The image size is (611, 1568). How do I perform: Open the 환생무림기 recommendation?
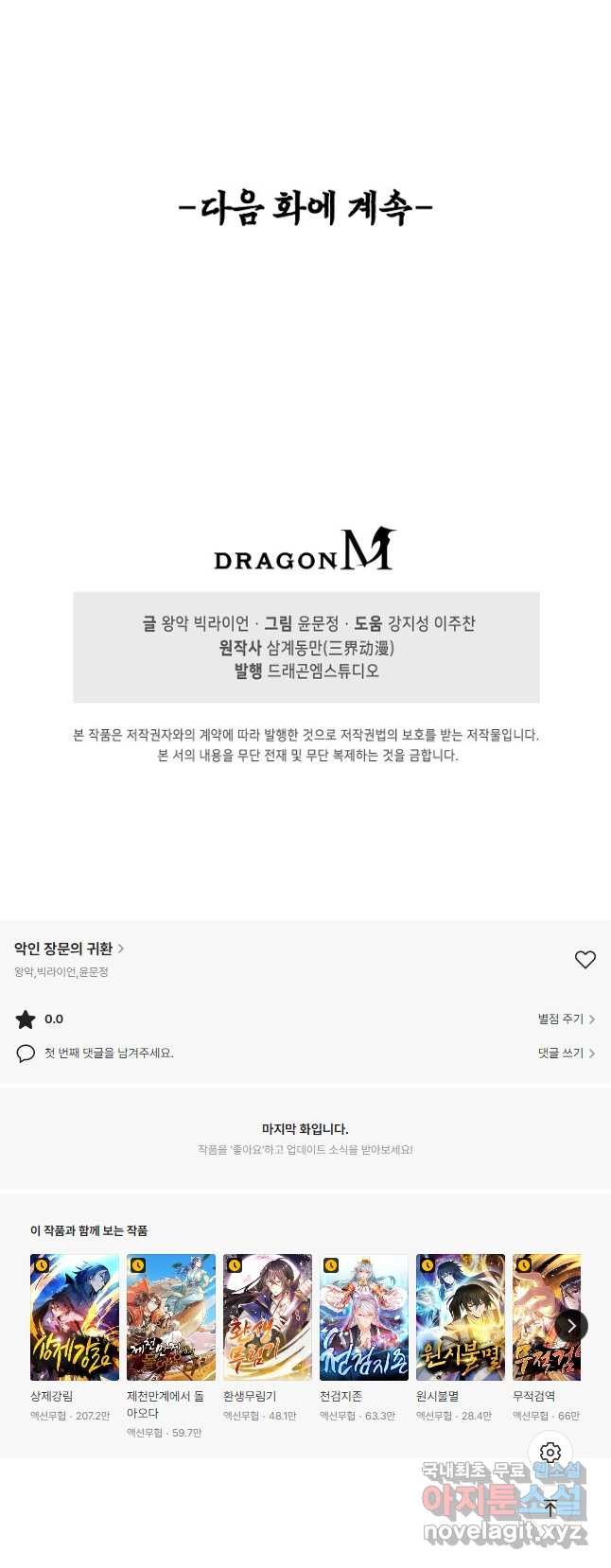(268, 1317)
